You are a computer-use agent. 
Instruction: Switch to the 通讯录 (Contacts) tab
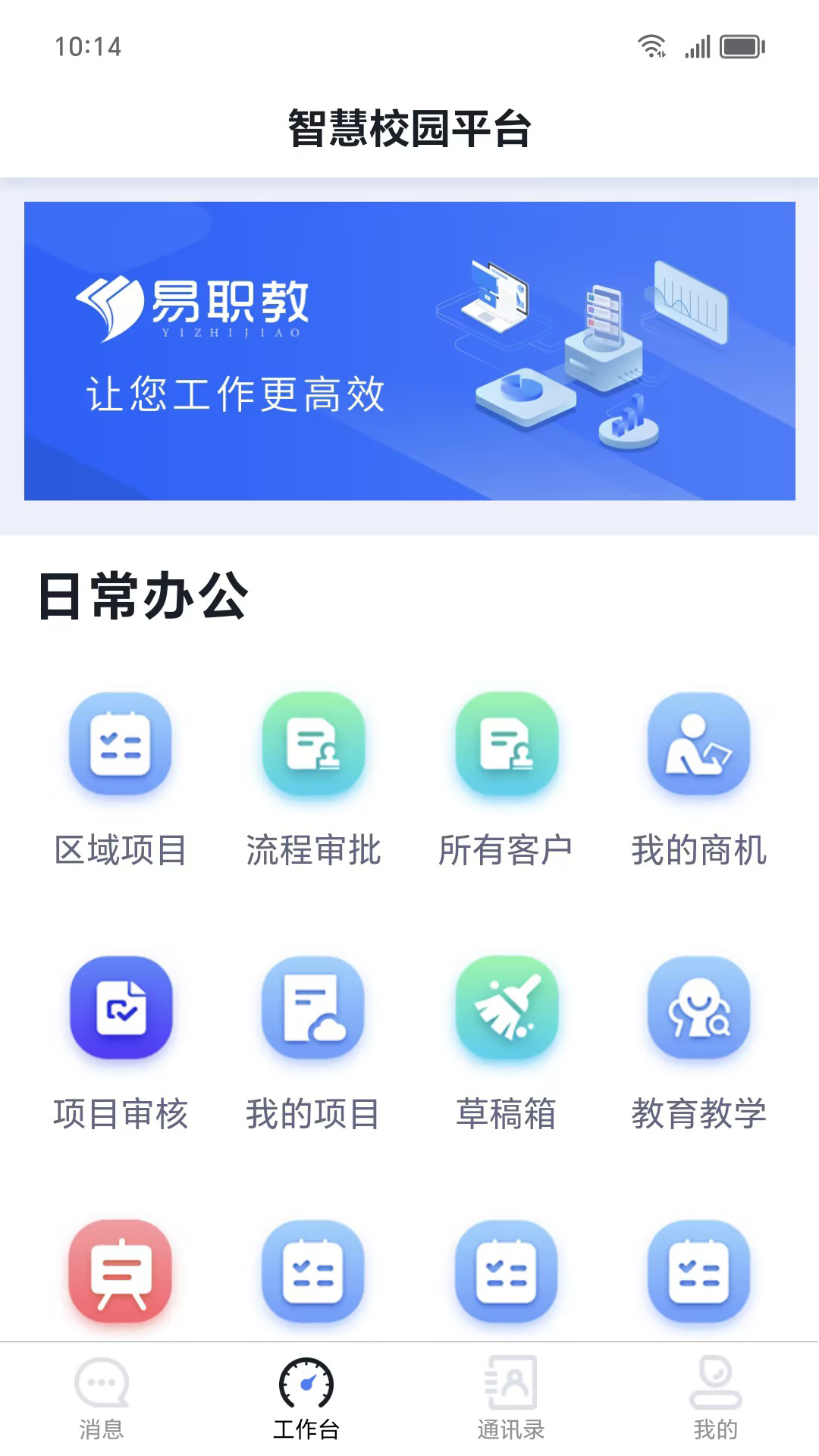(511, 1398)
